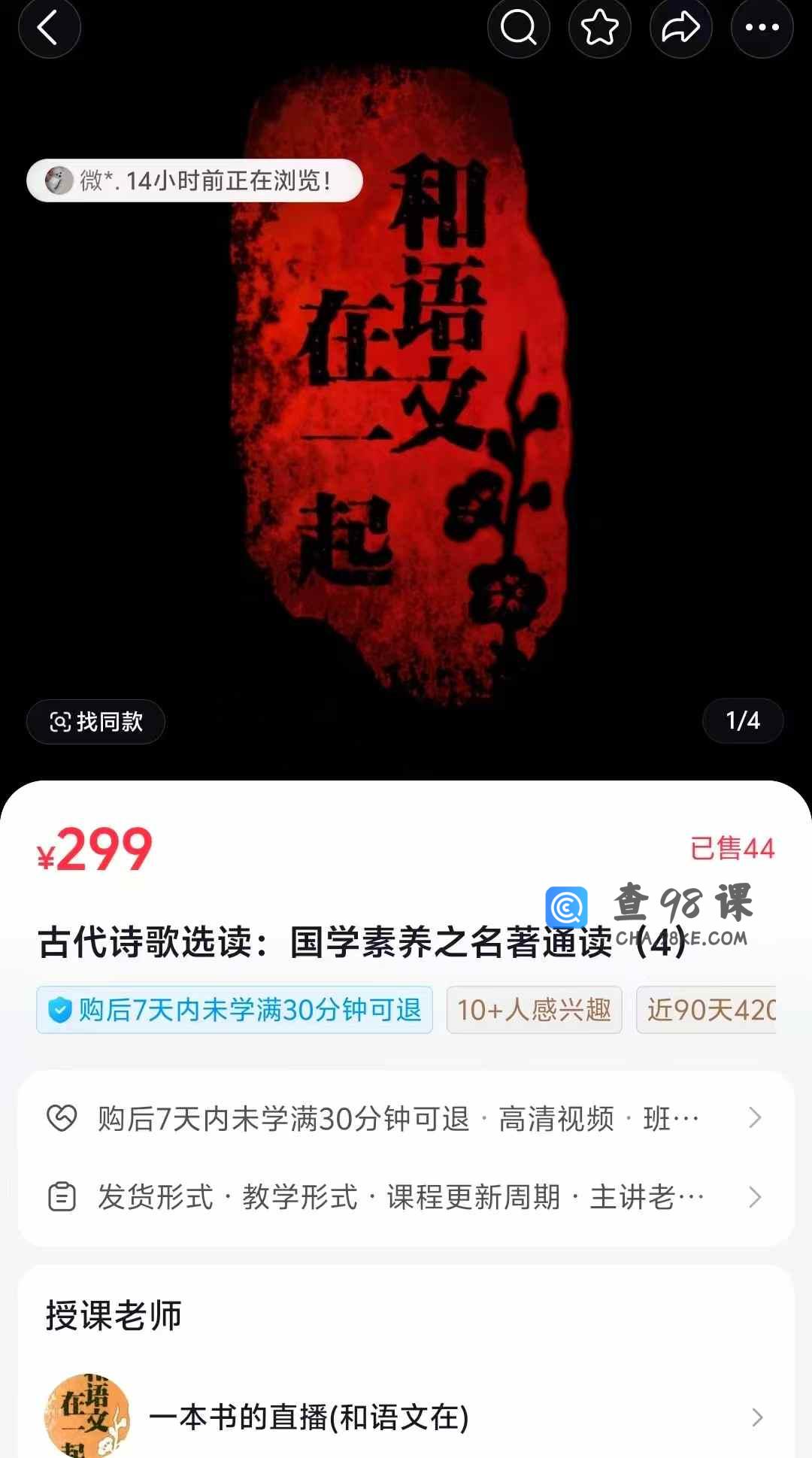This screenshot has height=1458, width=812.
Task: Open the 发货形式 course details row
Action: 406,1196
